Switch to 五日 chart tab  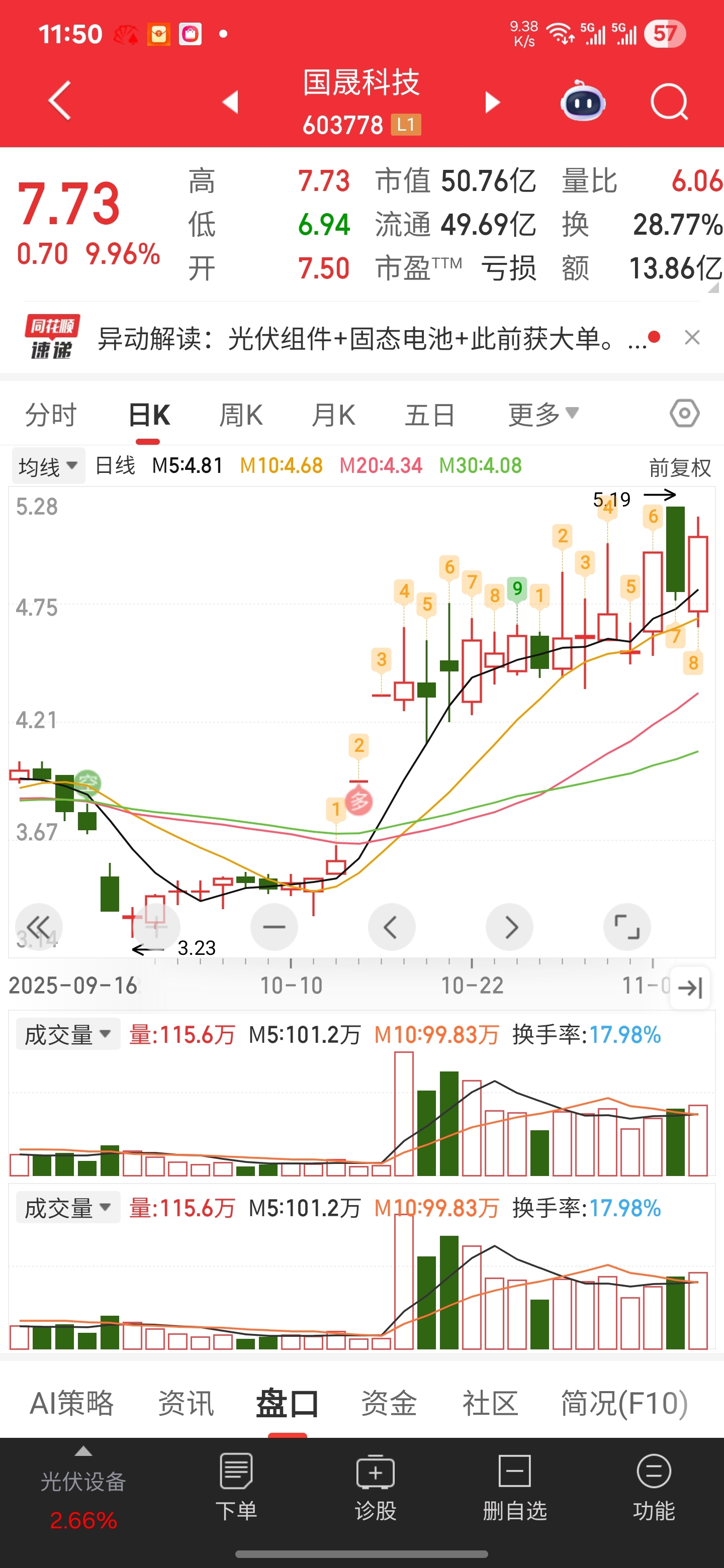click(x=430, y=415)
